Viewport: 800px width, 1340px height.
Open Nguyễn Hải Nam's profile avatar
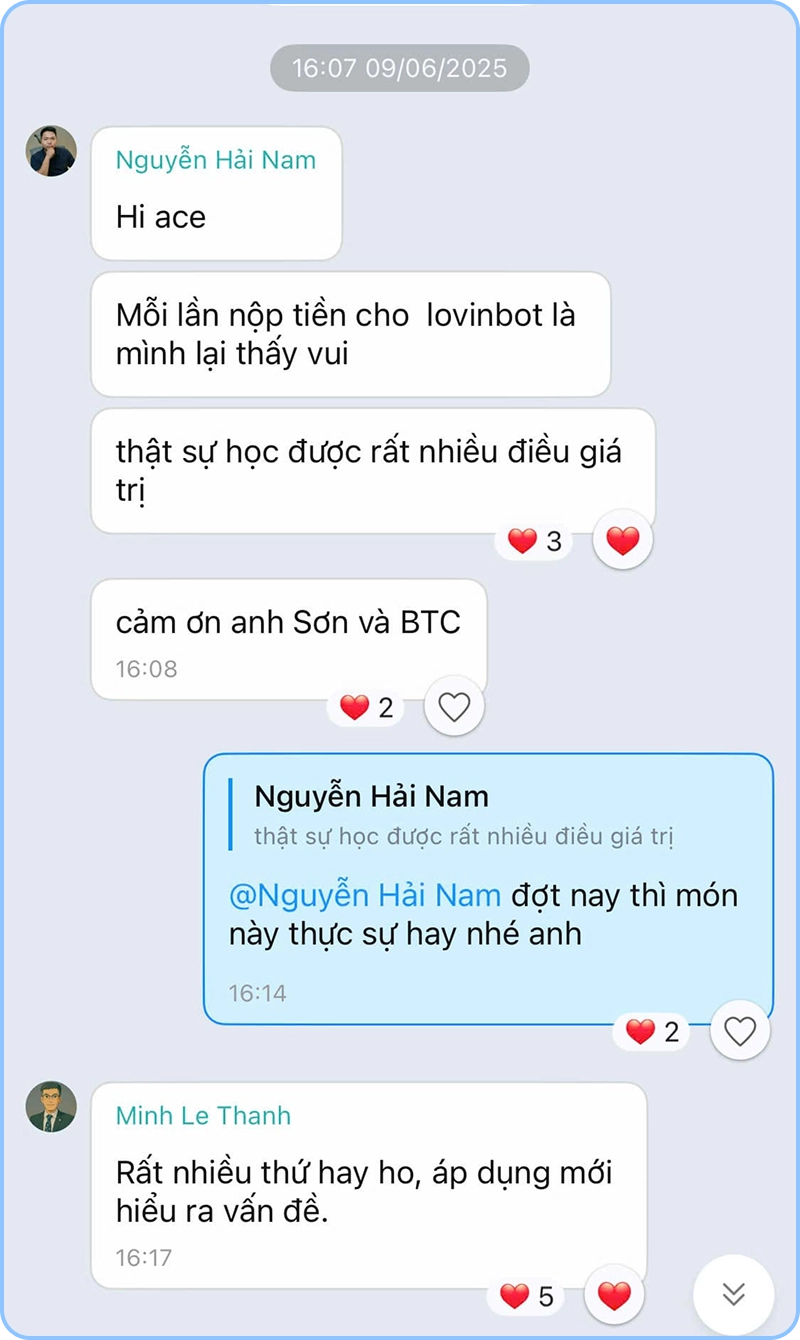(51, 151)
